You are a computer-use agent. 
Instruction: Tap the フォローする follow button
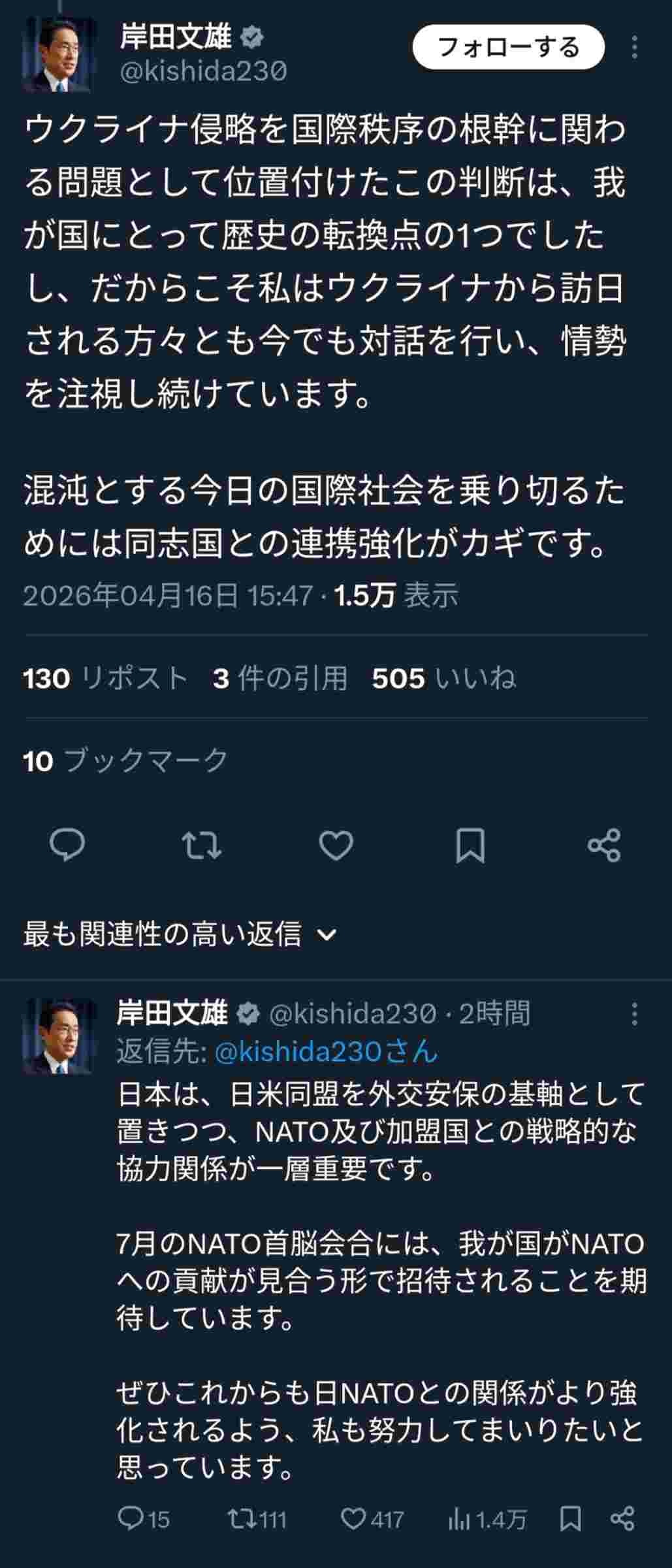click(508, 47)
